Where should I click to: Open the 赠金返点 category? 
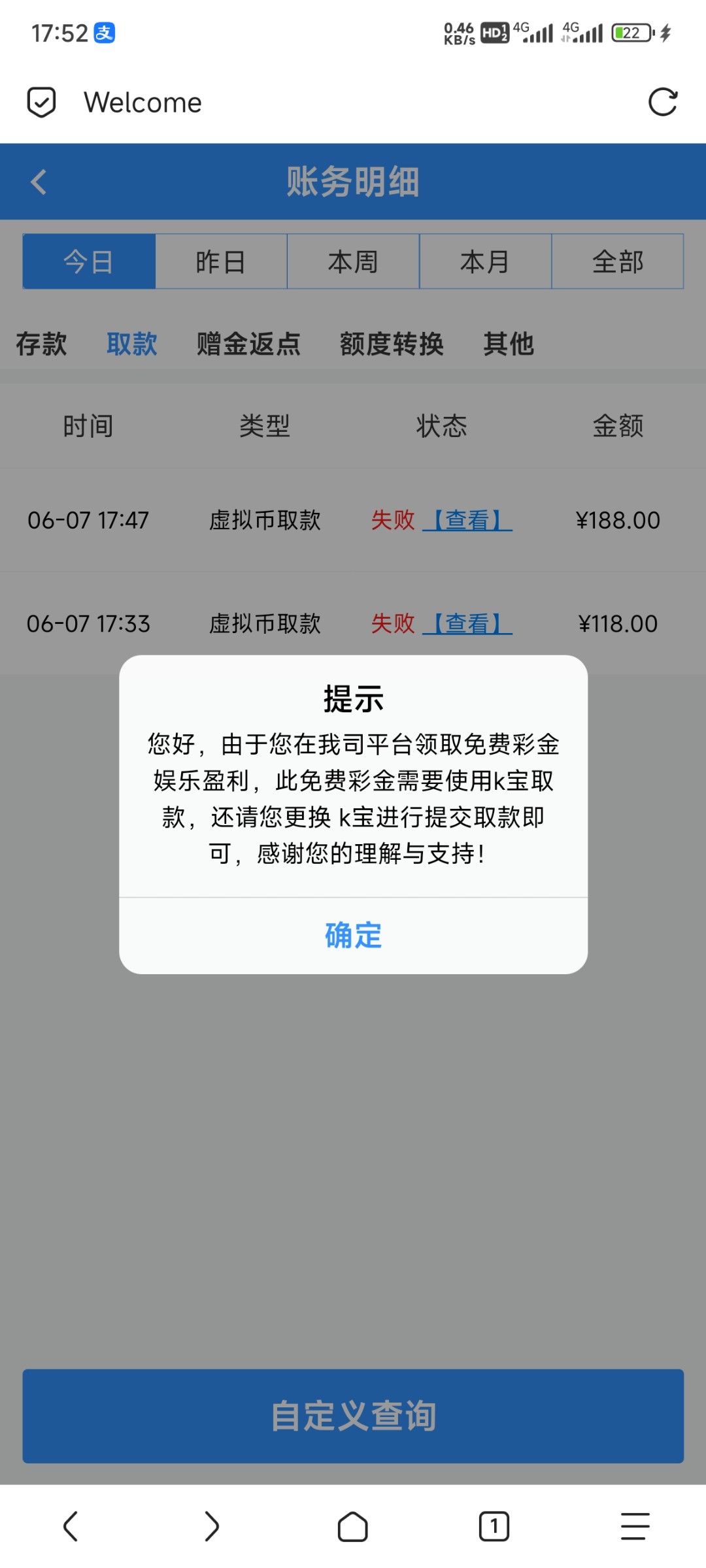248,344
